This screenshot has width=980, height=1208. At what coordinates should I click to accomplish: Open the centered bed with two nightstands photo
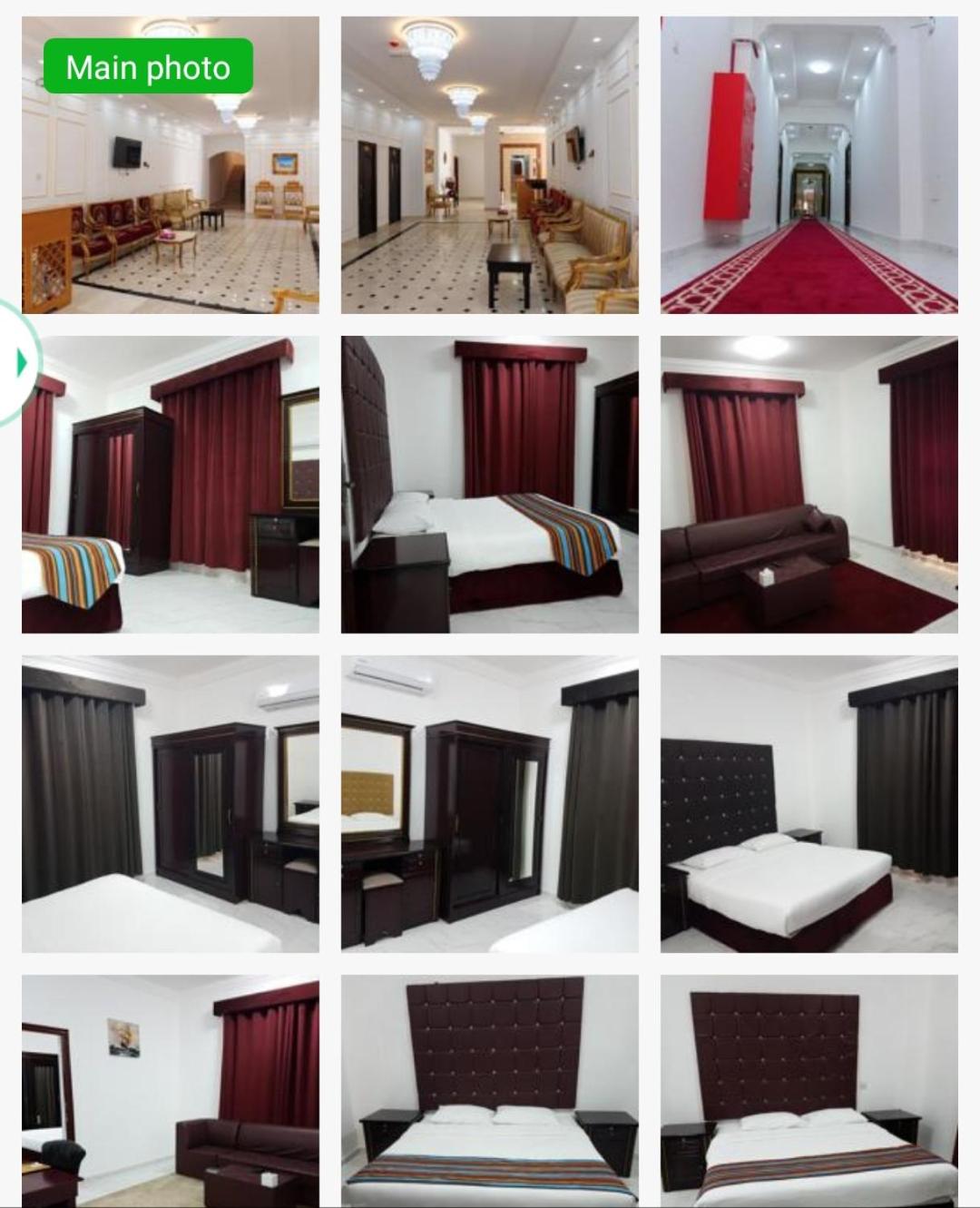click(x=490, y=1089)
